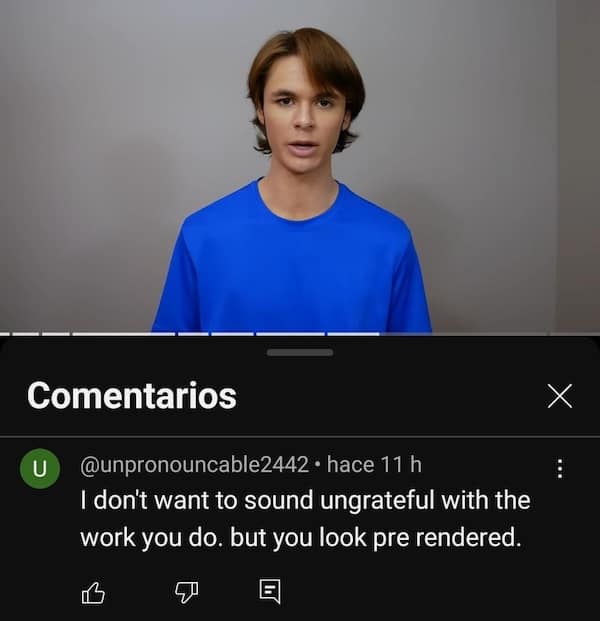600x621 pixels.
Task: Open options menu for unpronouncable2442's comment
Action: pyautogui.click(x=560, y=468)
